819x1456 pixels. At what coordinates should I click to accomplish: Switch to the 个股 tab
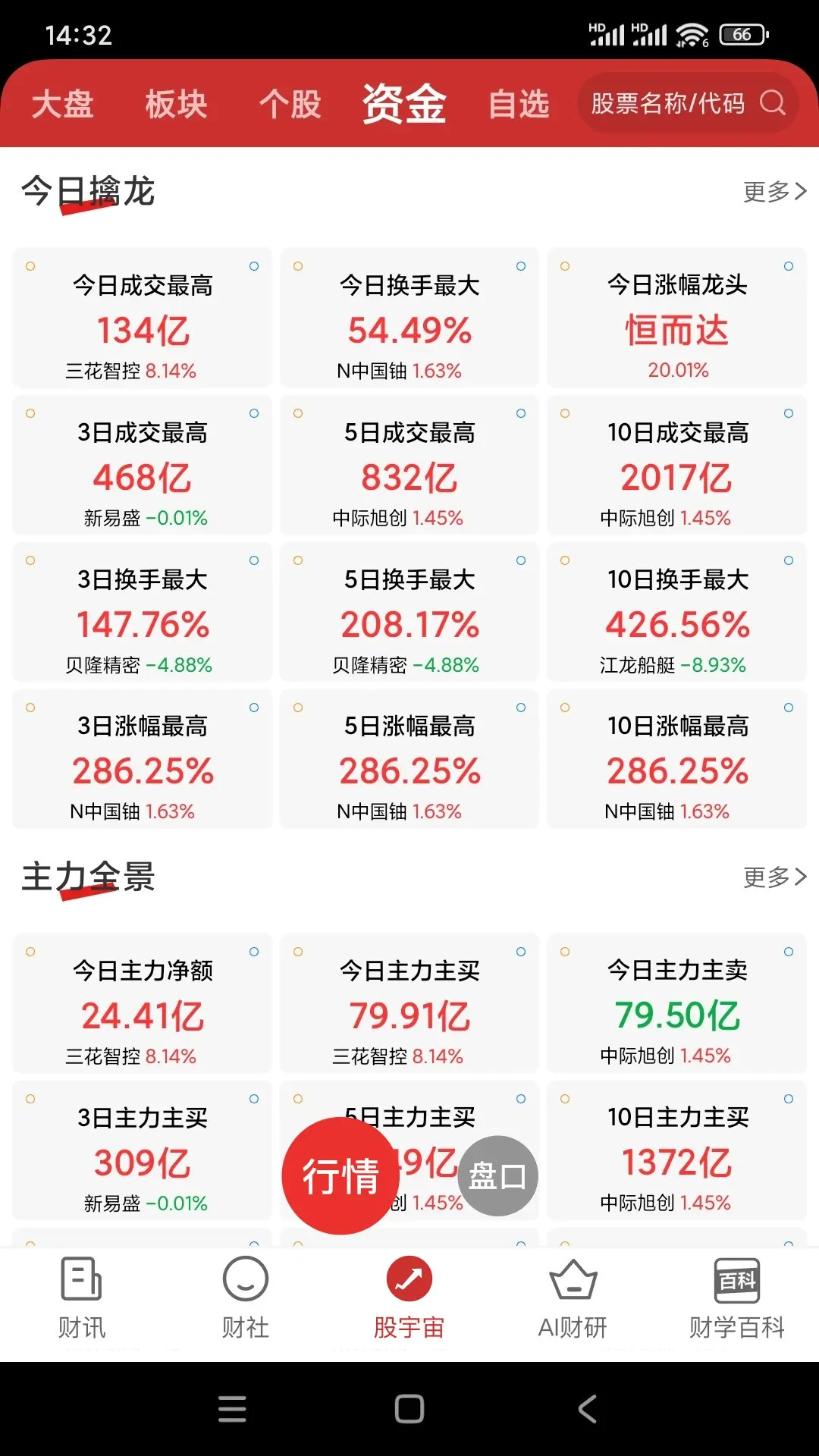point(290,105)
